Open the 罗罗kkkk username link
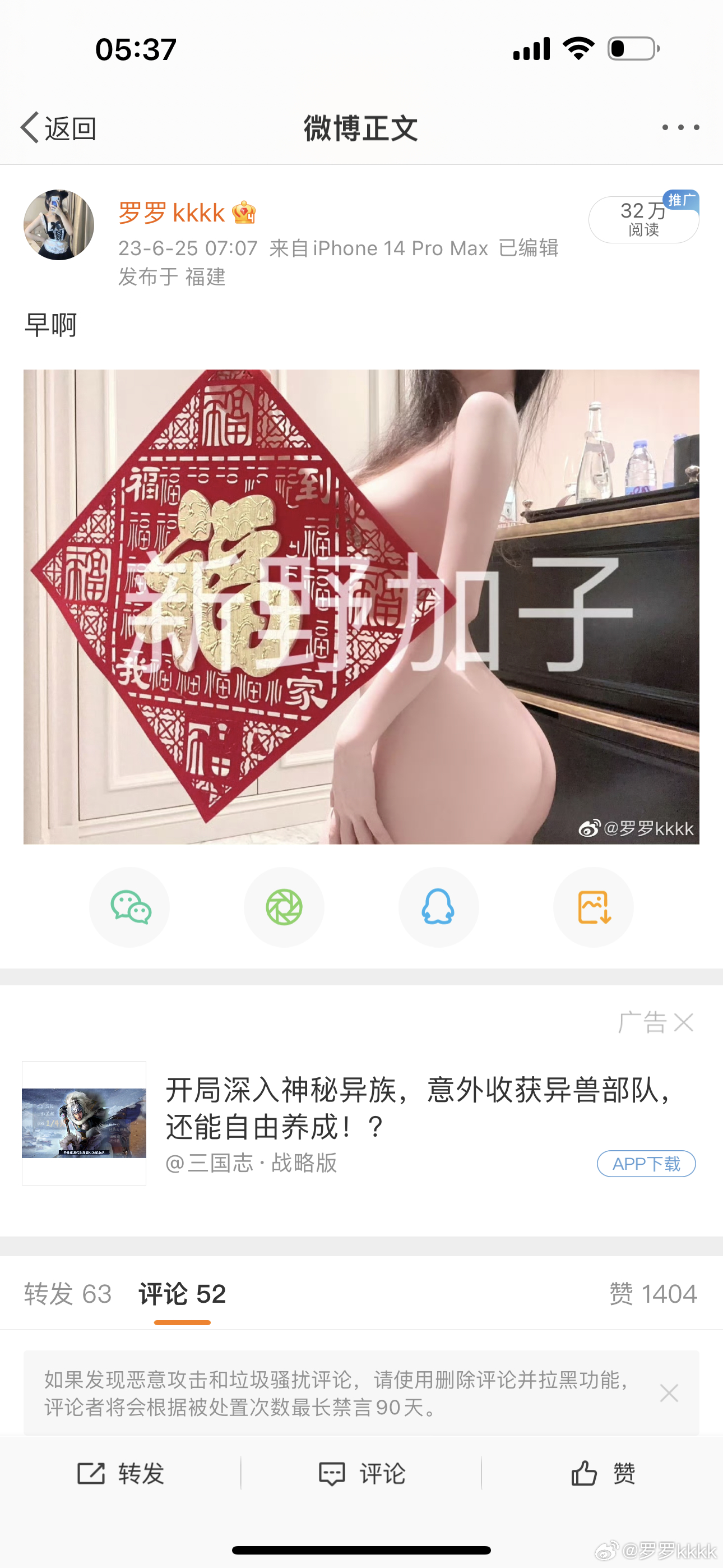723x1568 pixels. pos(172,213)
